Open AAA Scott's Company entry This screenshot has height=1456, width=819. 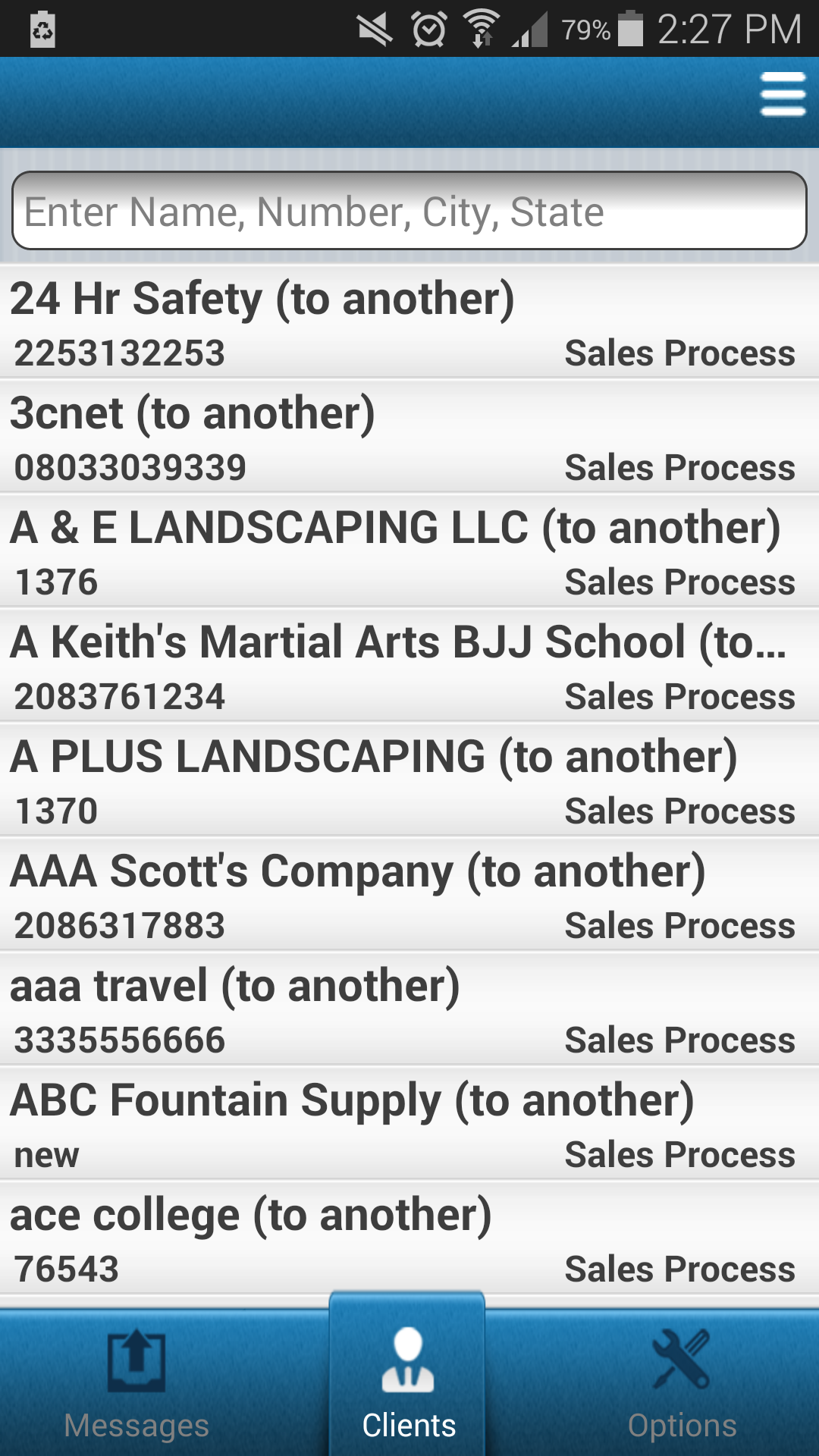coord(409,894)
